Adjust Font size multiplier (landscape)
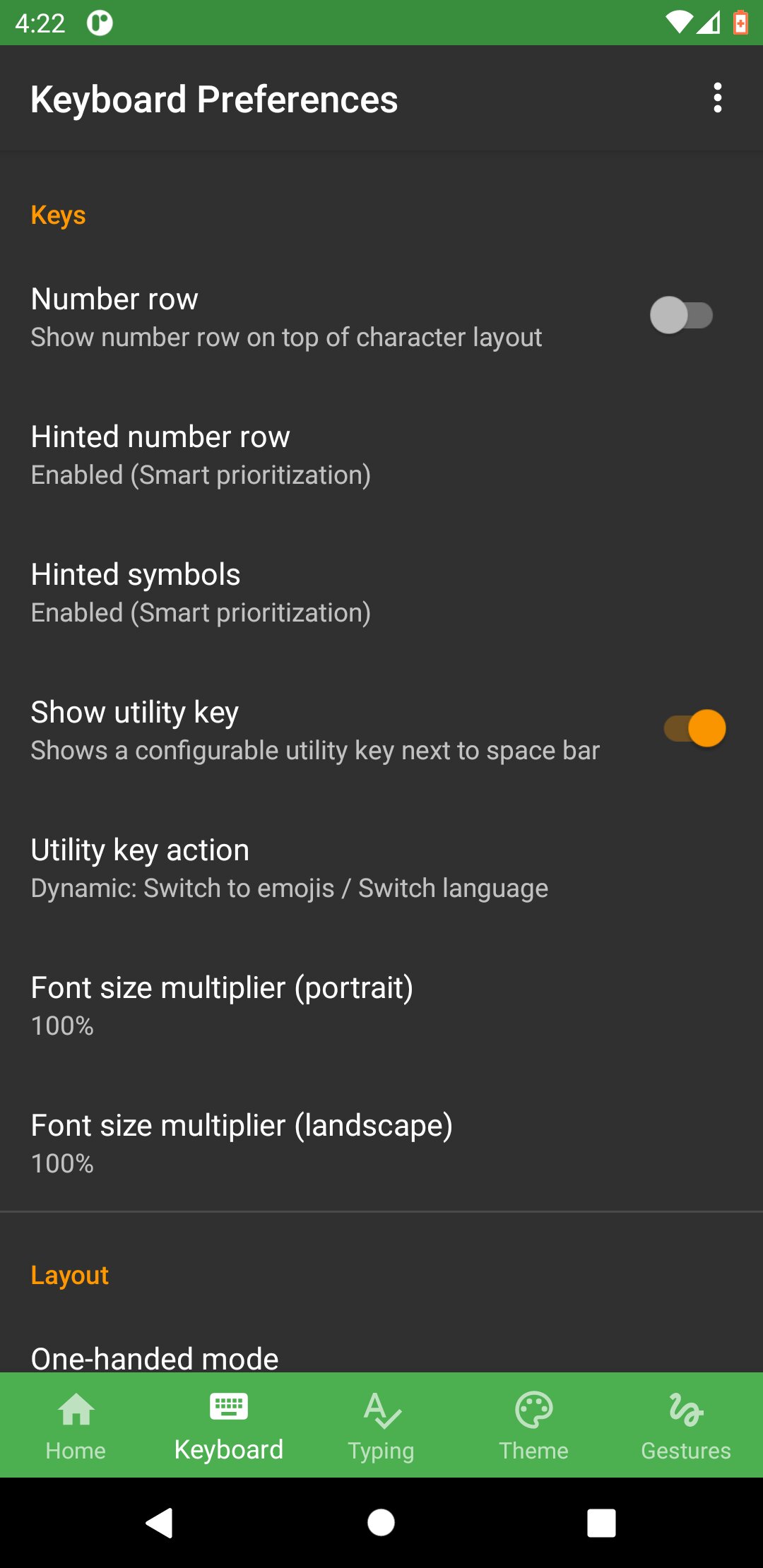The width and height of the screenshot is (763, 1568). point(381,1144)
